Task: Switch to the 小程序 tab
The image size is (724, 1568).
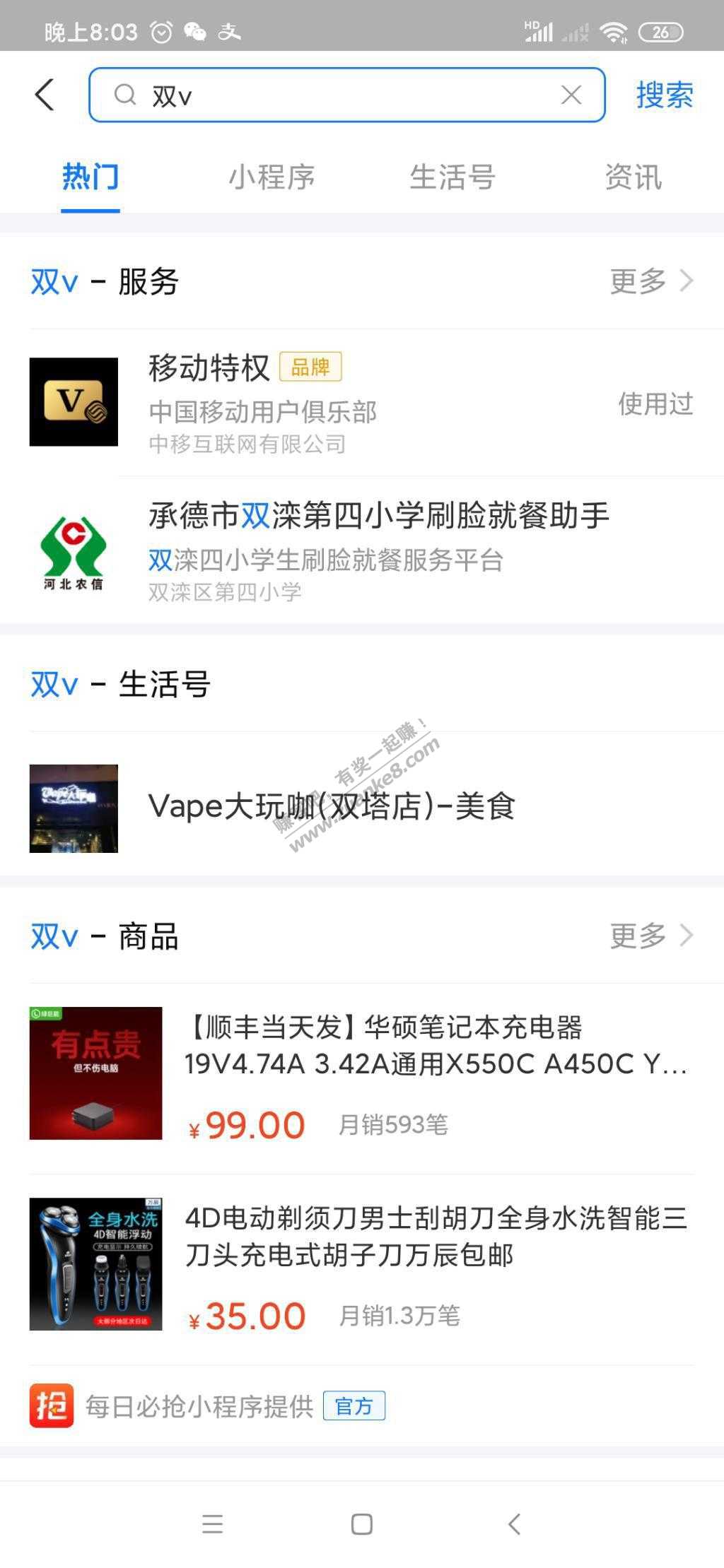Action: coord(271,177)
